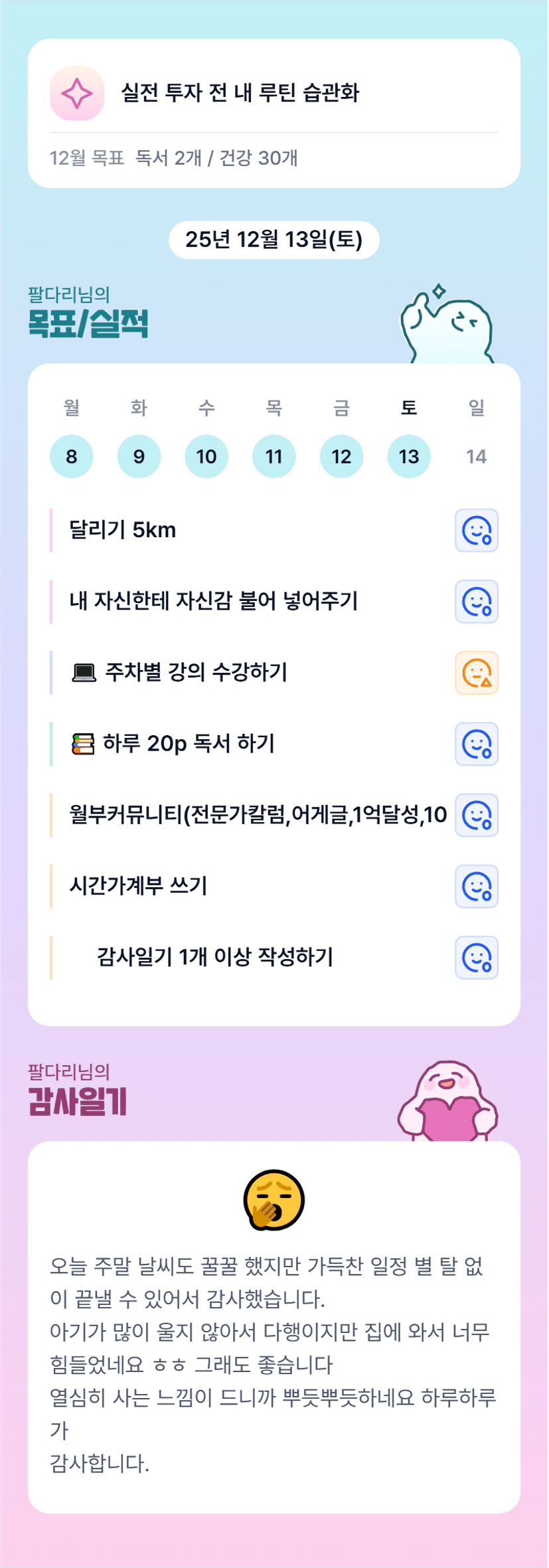The image size is (549, 1568).
Task: Select Wednesday the 10th
Action: pyautogui.click(x=206, y=456)
